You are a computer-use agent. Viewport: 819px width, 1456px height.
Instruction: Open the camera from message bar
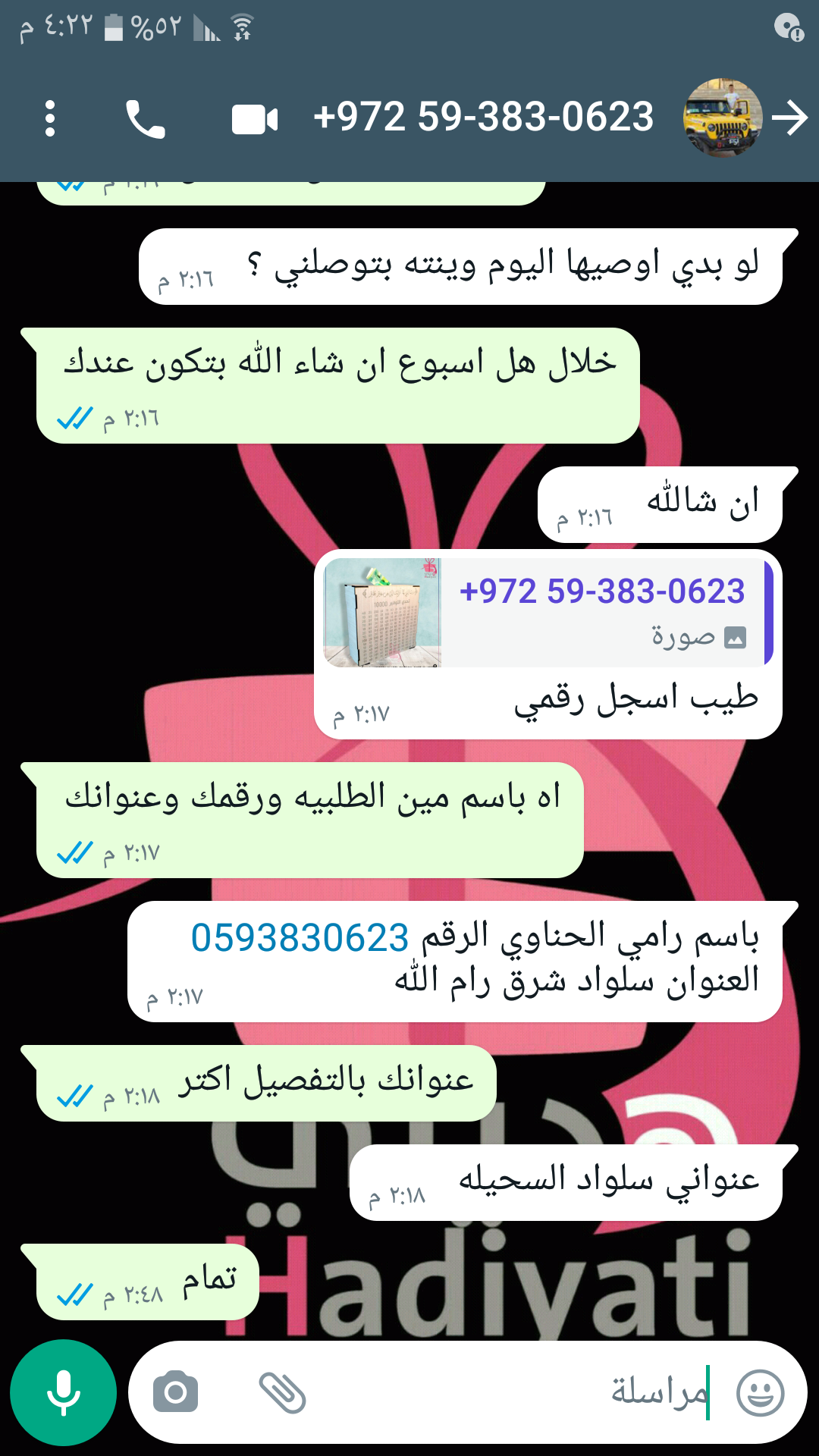[x=175, y=1392]
